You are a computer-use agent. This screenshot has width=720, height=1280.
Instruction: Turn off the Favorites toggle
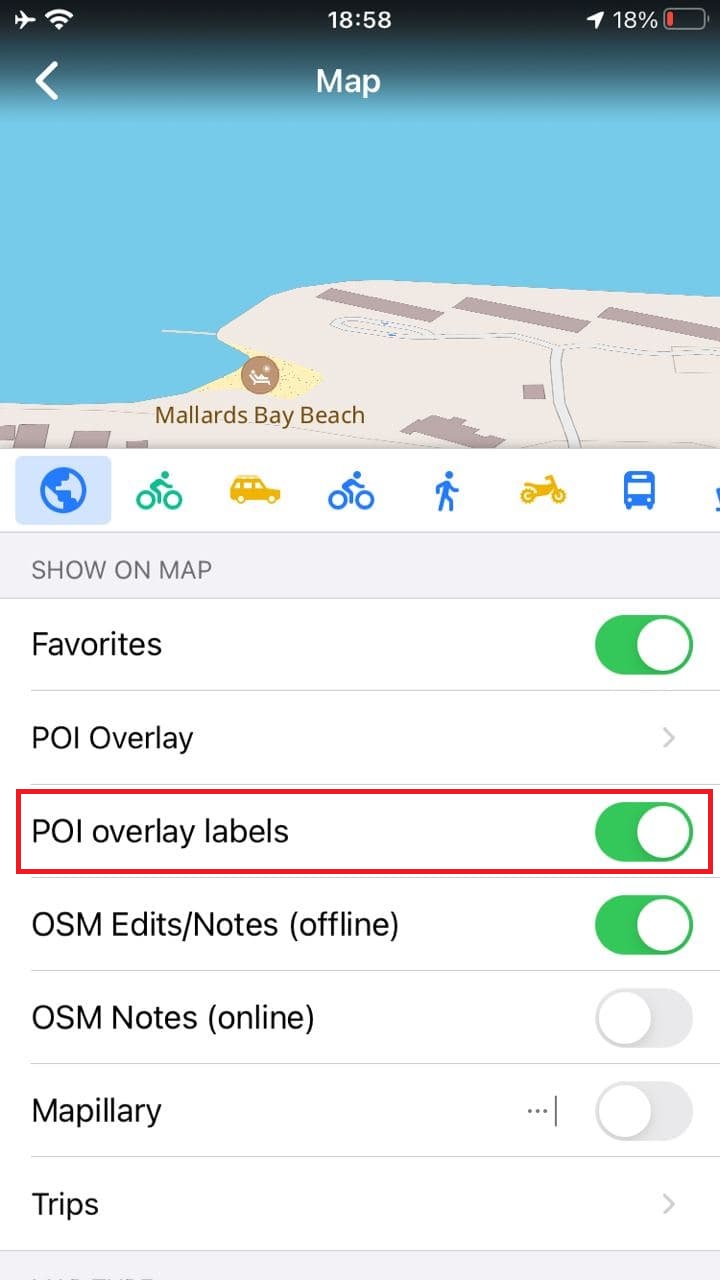(x=643, y=645)
